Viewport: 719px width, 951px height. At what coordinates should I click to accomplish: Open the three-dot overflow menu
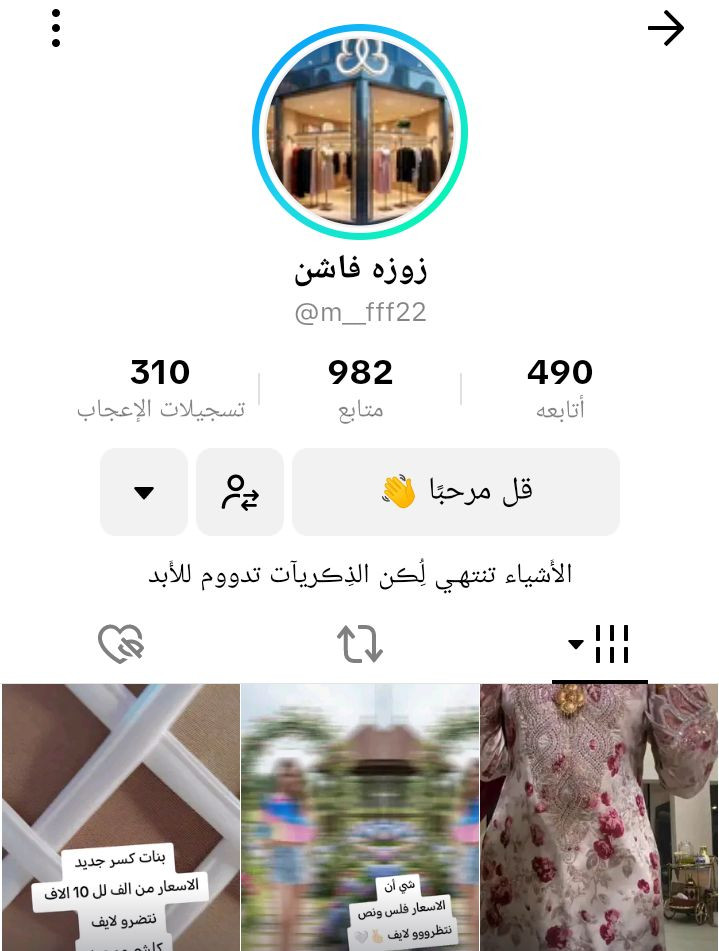click(56, 28)
